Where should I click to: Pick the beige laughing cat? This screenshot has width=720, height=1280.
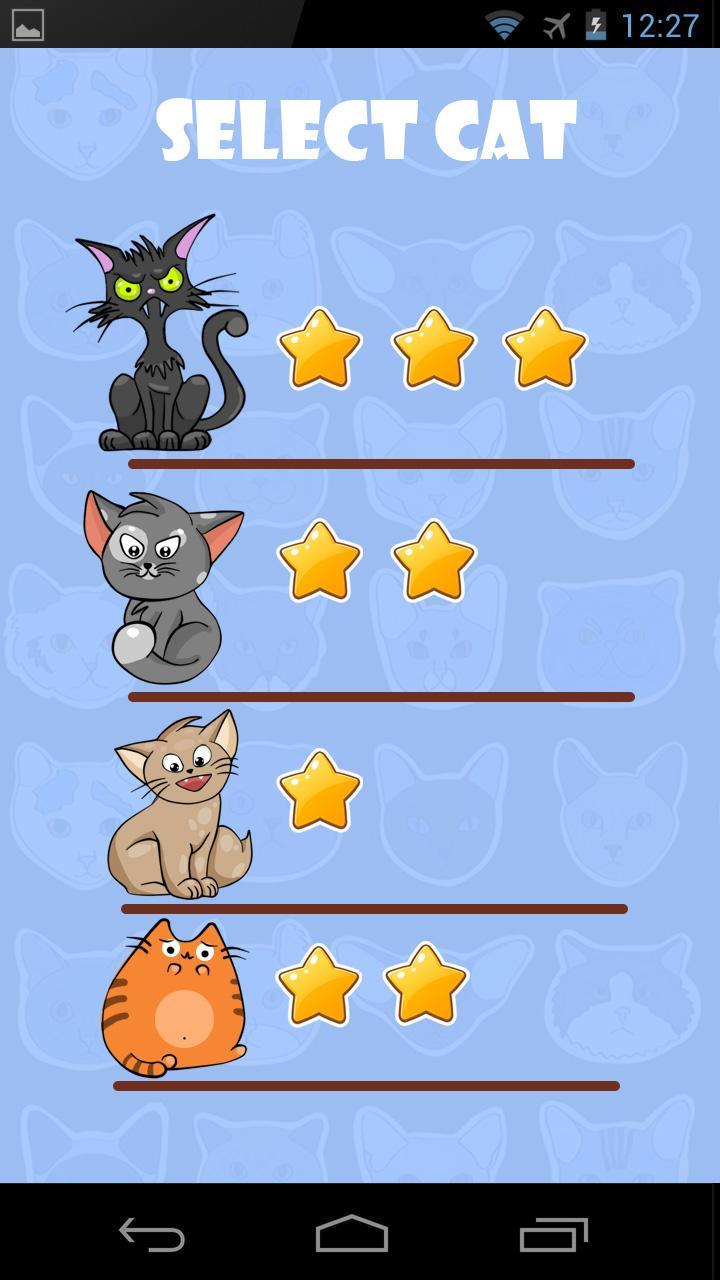point(178,806)
